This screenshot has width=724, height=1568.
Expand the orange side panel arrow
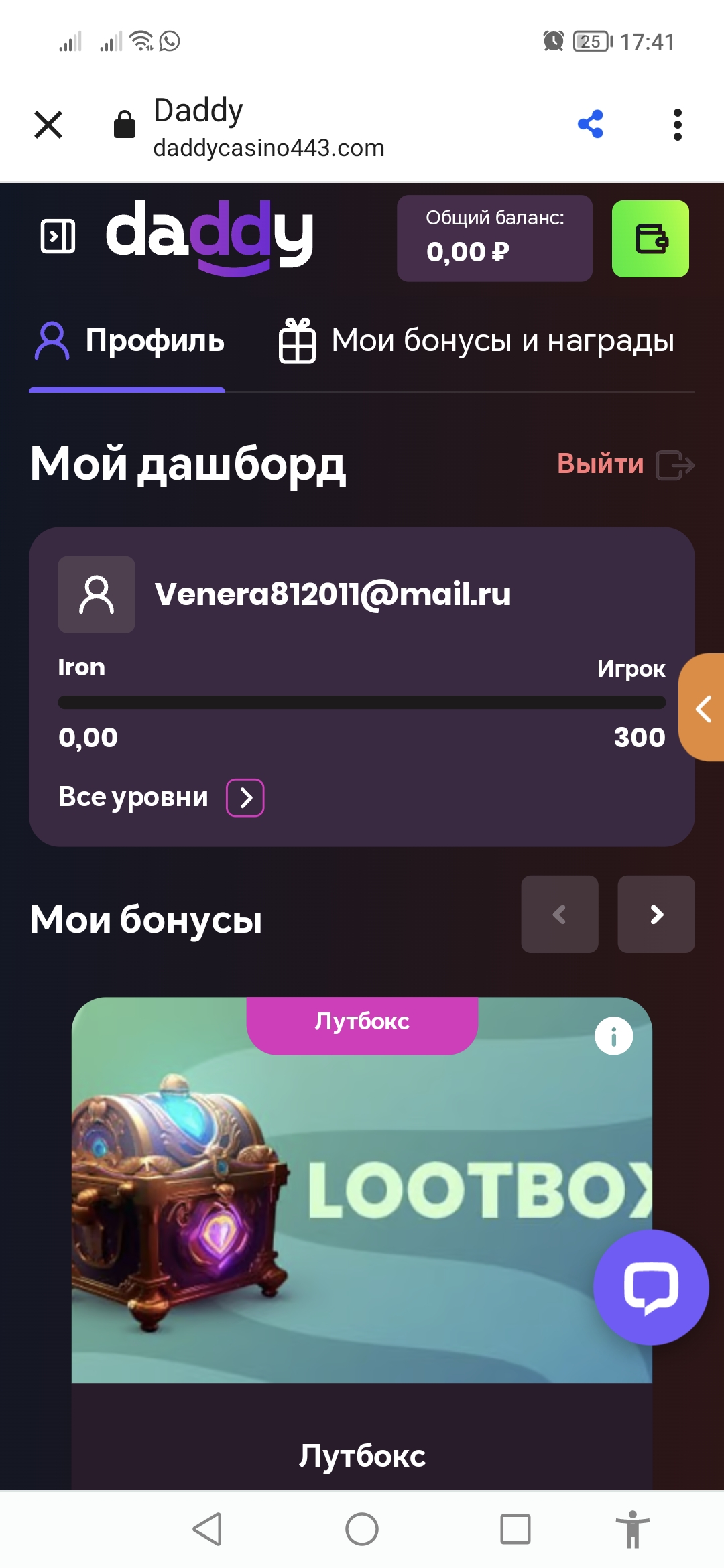pos(703,708)
